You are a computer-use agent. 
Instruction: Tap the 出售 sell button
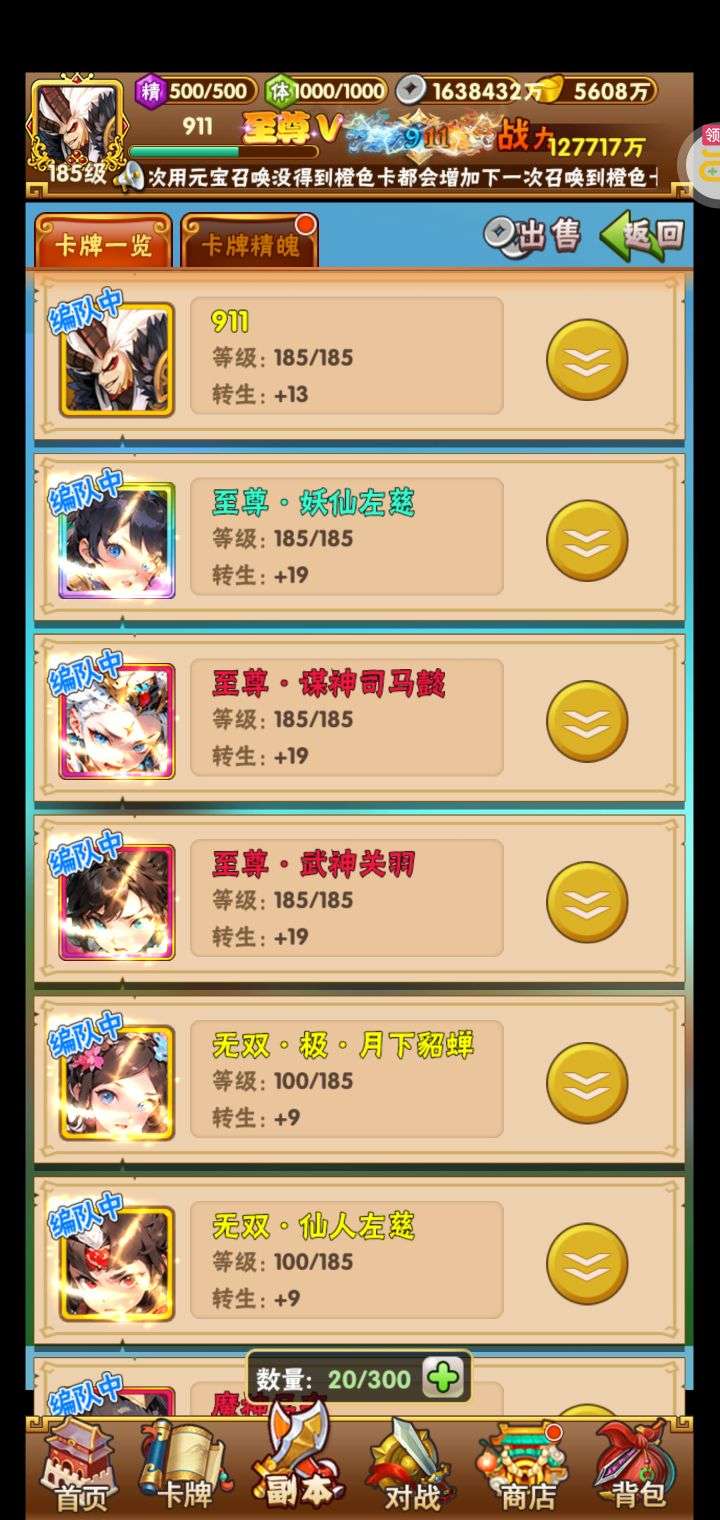[532, 235]
